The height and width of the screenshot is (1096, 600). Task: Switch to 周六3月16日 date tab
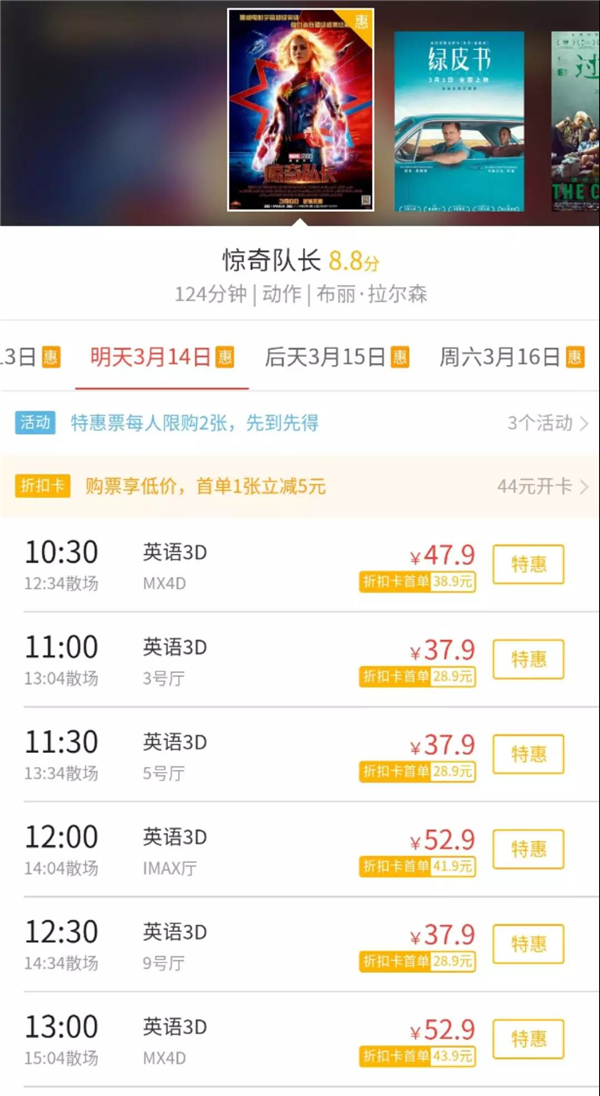[x=511, y=357]
